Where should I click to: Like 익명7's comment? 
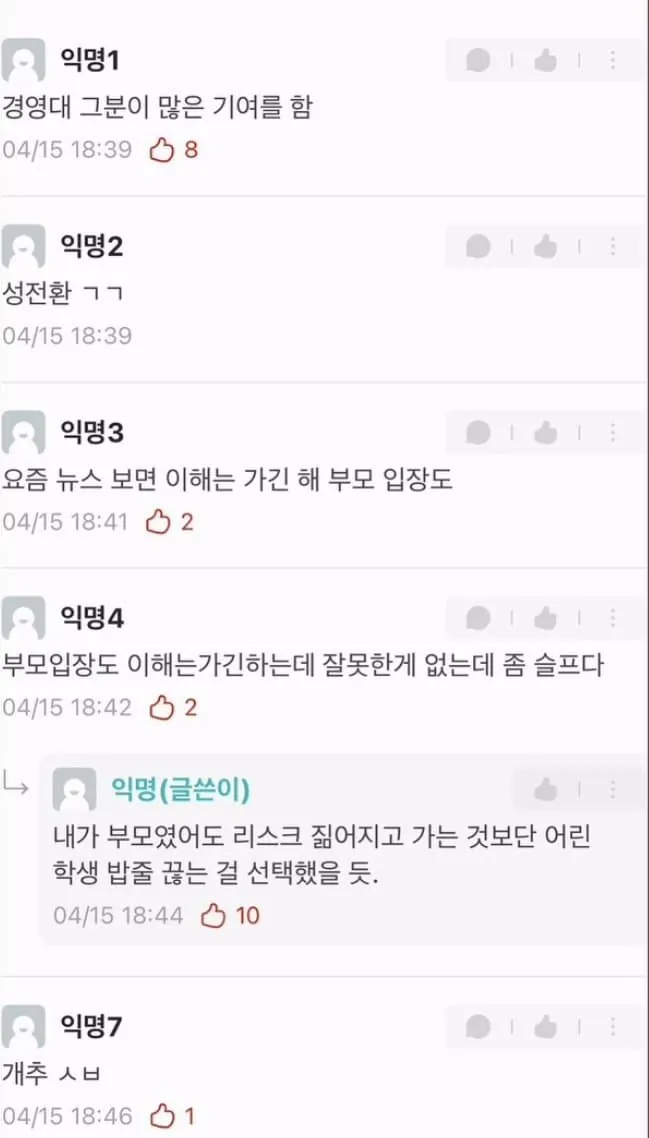tap(545, 1026)
